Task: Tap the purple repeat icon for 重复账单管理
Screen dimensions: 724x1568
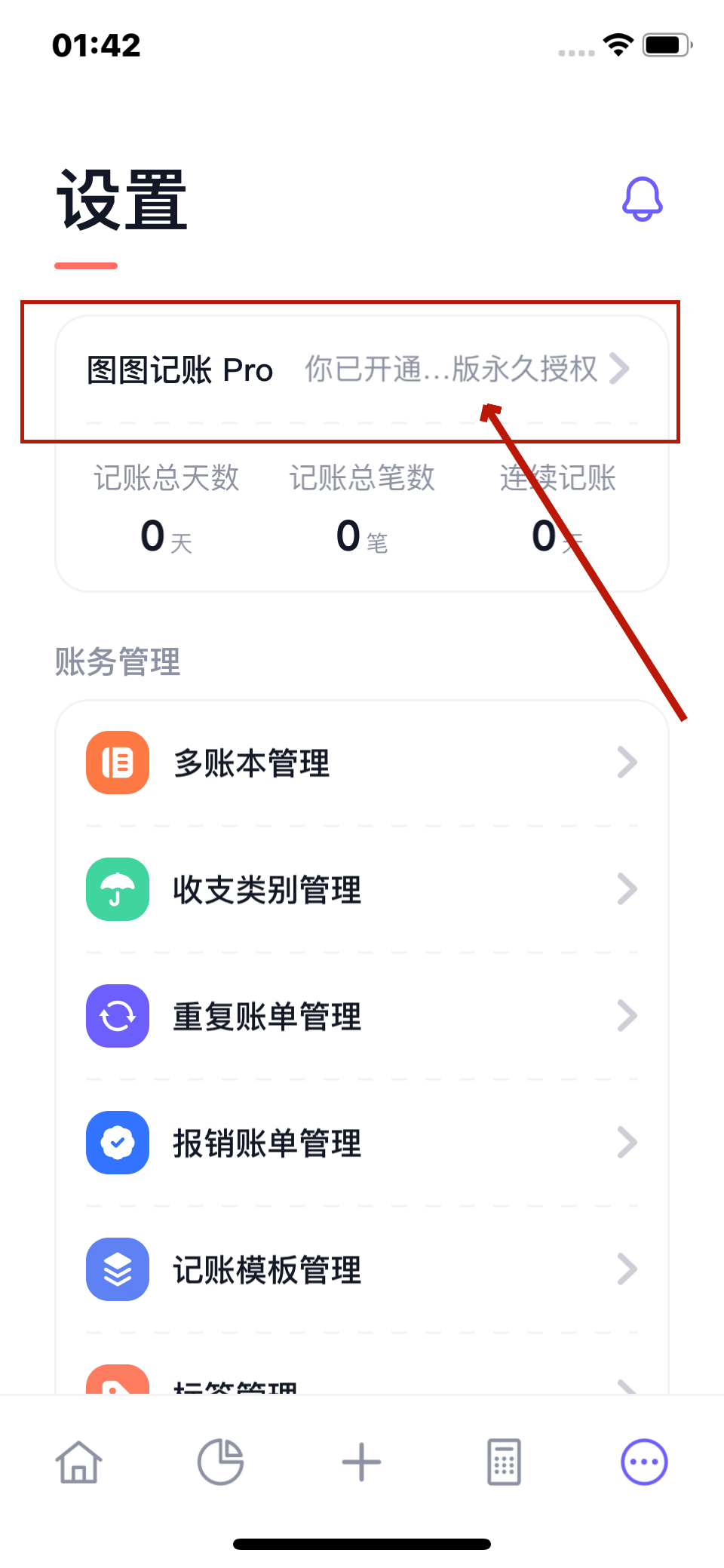Action: click(x=117, y=1016)
